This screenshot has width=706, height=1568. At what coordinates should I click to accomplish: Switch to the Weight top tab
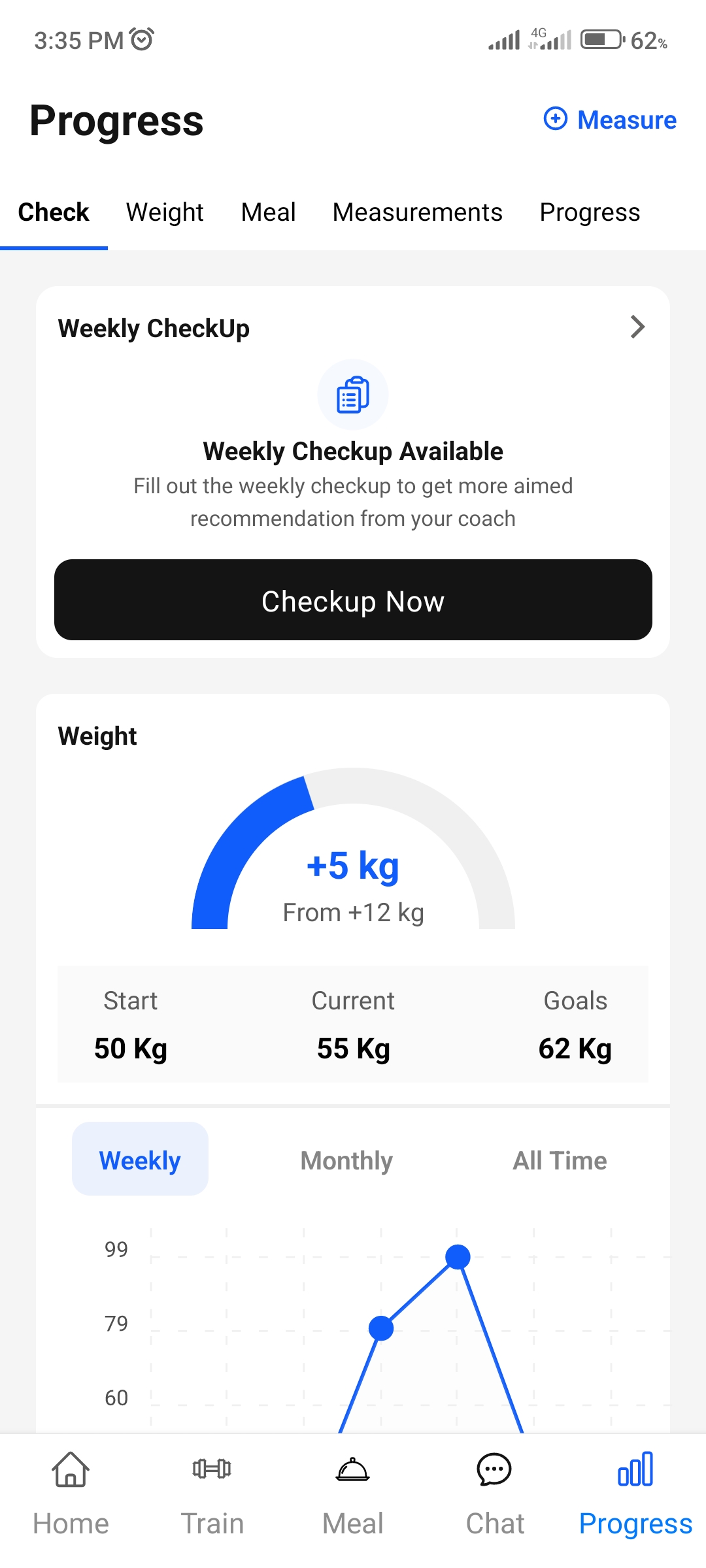click(x=165, y=212)
